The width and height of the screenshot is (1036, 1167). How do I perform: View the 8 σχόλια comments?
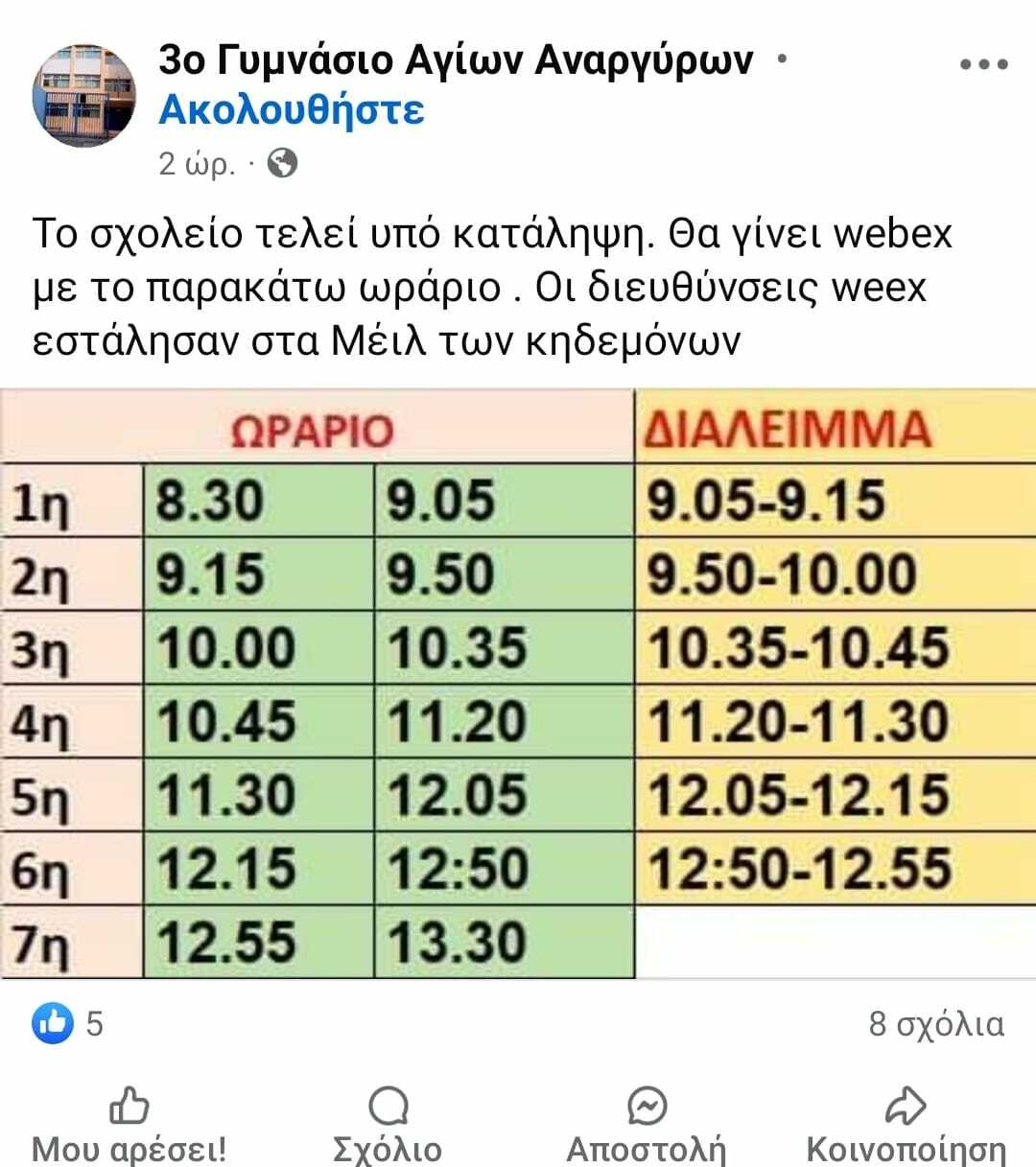click(936, 1024)
